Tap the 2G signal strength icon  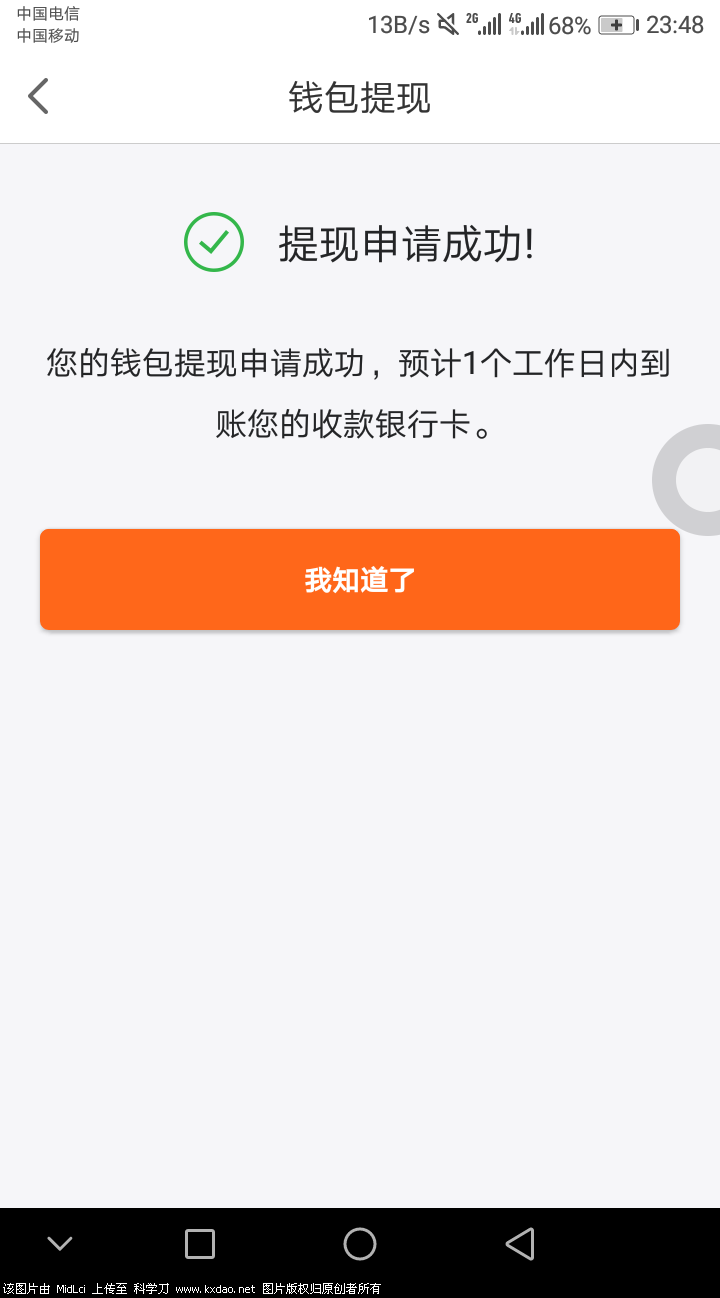click(x=486, y=24)
